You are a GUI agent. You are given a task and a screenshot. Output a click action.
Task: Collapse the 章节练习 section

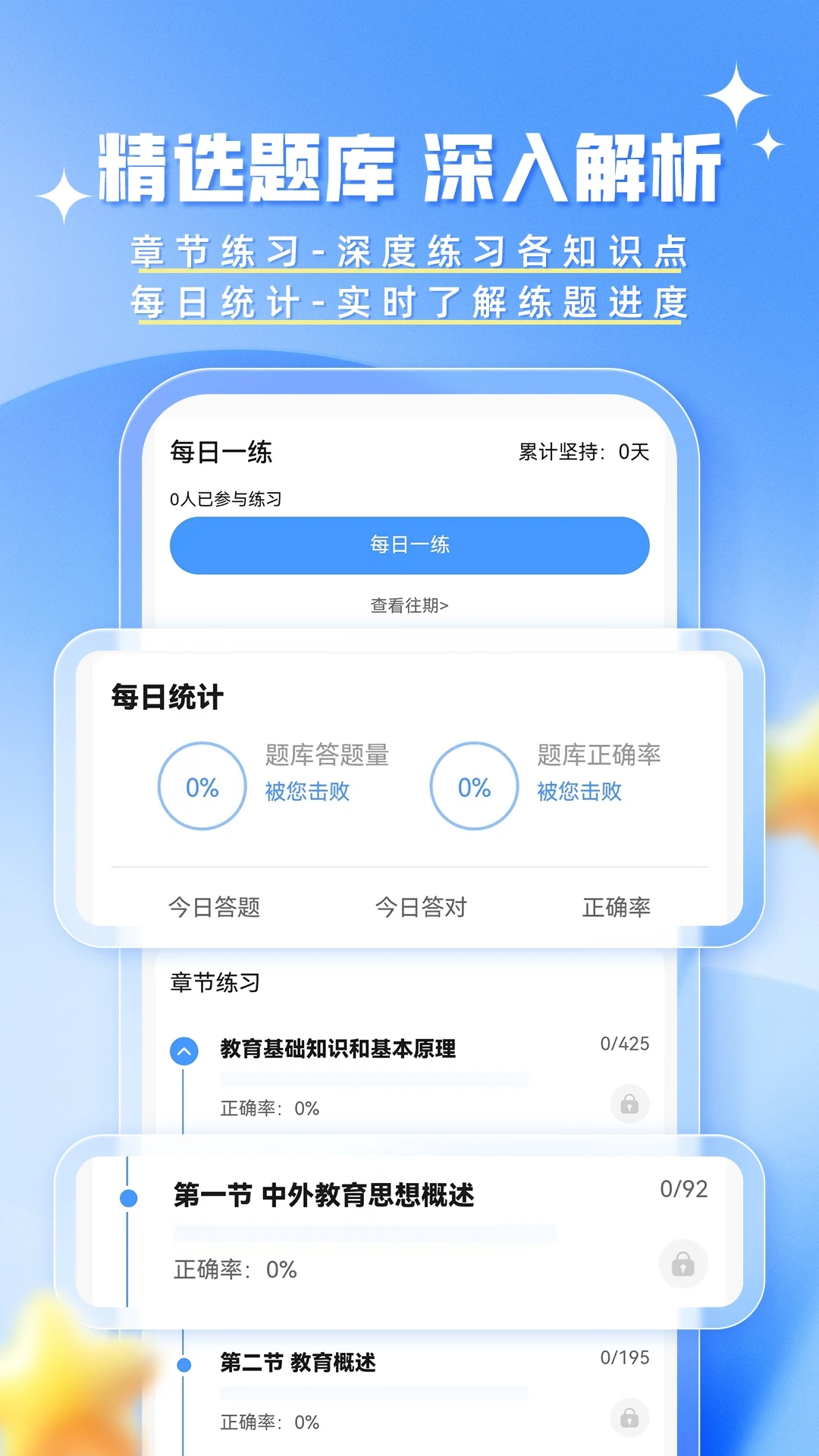(x=215, y=982)
